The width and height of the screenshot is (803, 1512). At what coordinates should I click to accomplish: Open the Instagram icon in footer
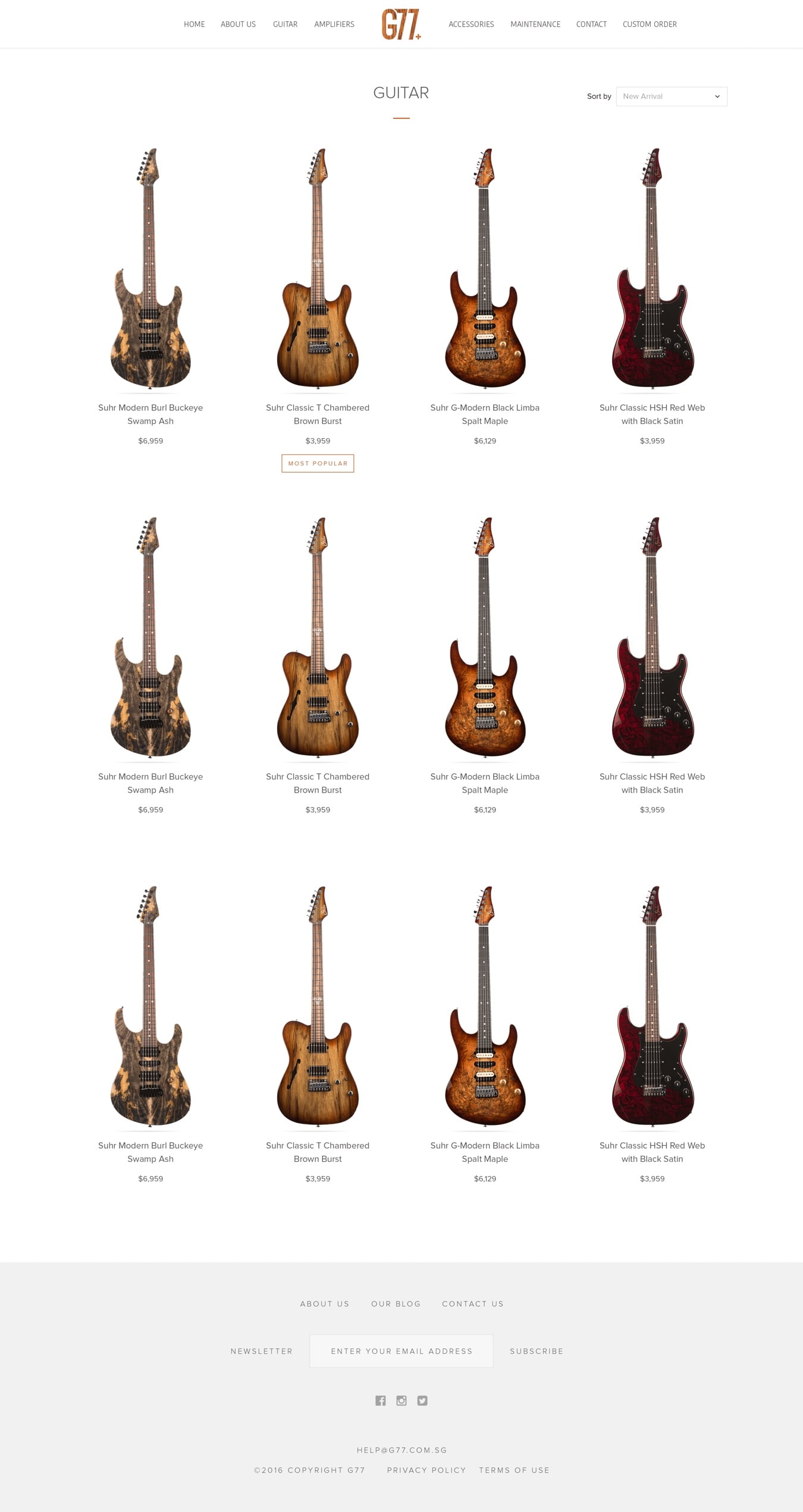(x=401, y=1400)
